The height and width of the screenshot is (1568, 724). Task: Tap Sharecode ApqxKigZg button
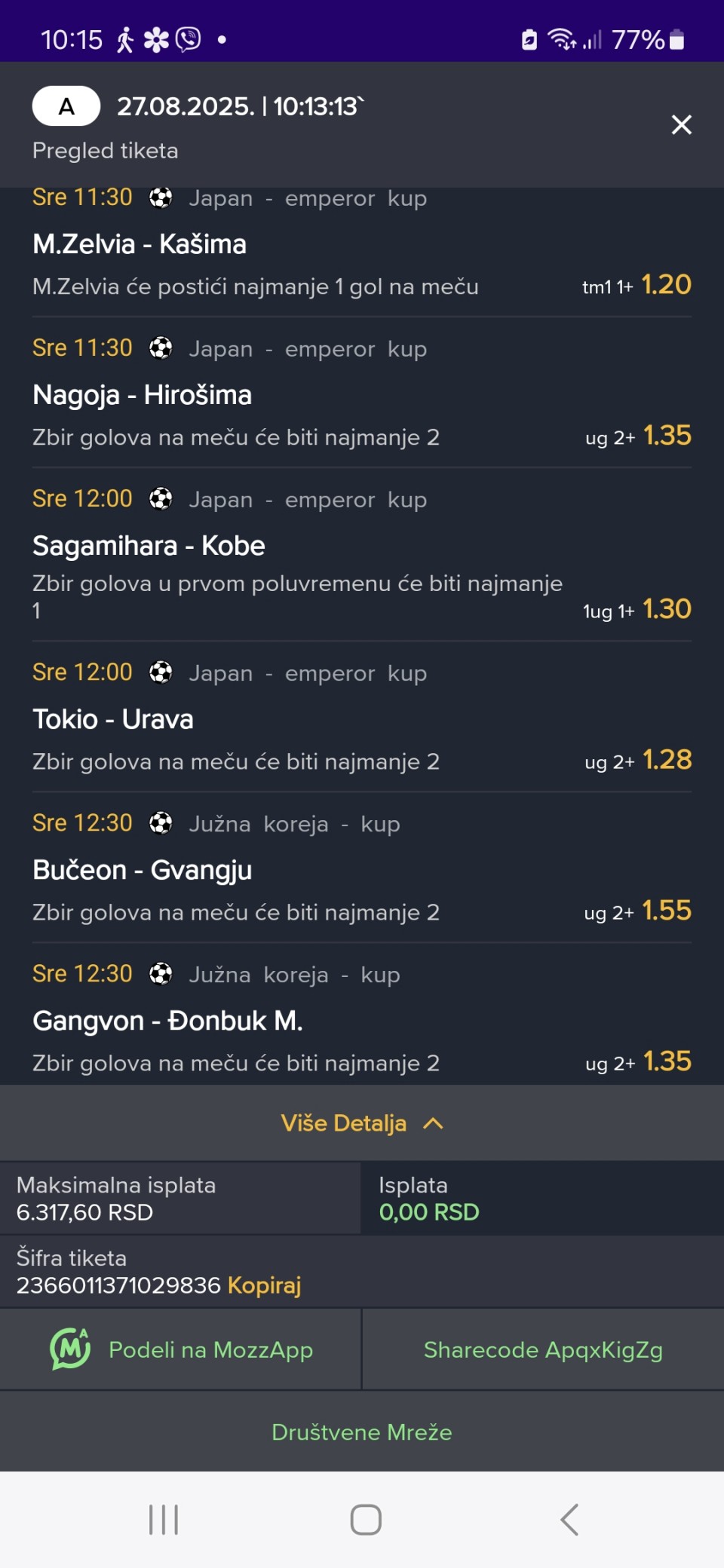pyautogui.click(x=543, y=1349)
